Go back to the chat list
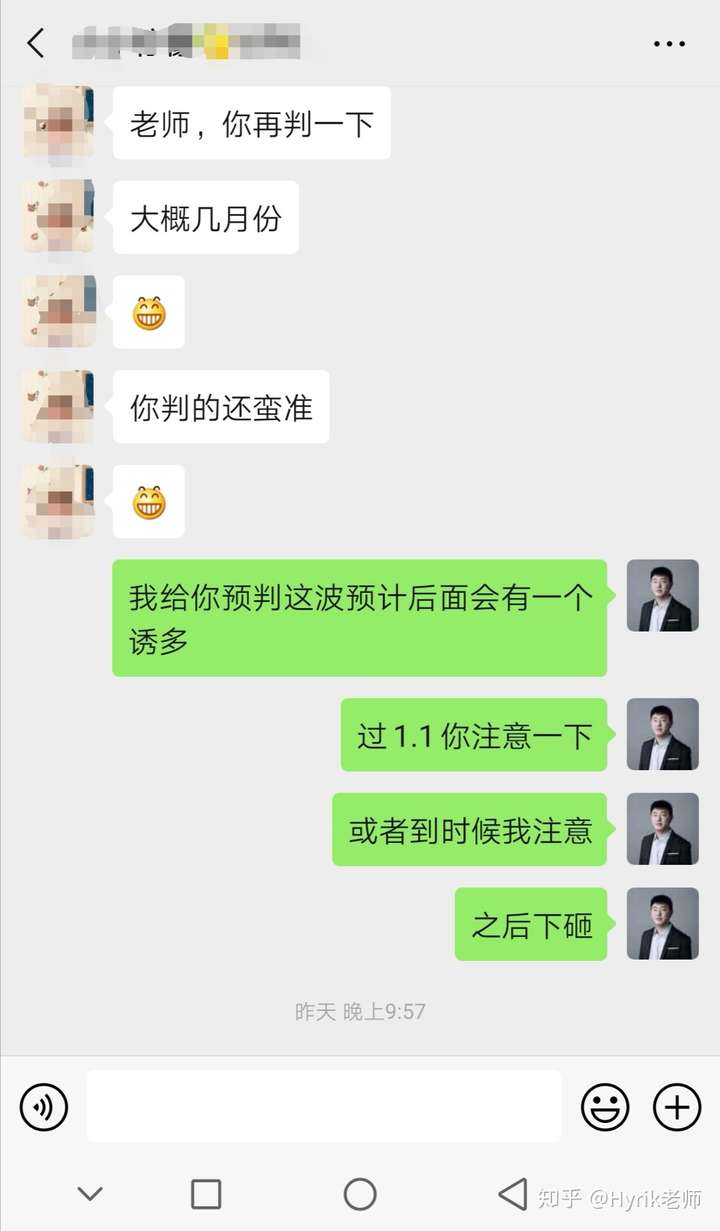The height and width of the screenshot is (1231, 720). [x=36, y=43]
